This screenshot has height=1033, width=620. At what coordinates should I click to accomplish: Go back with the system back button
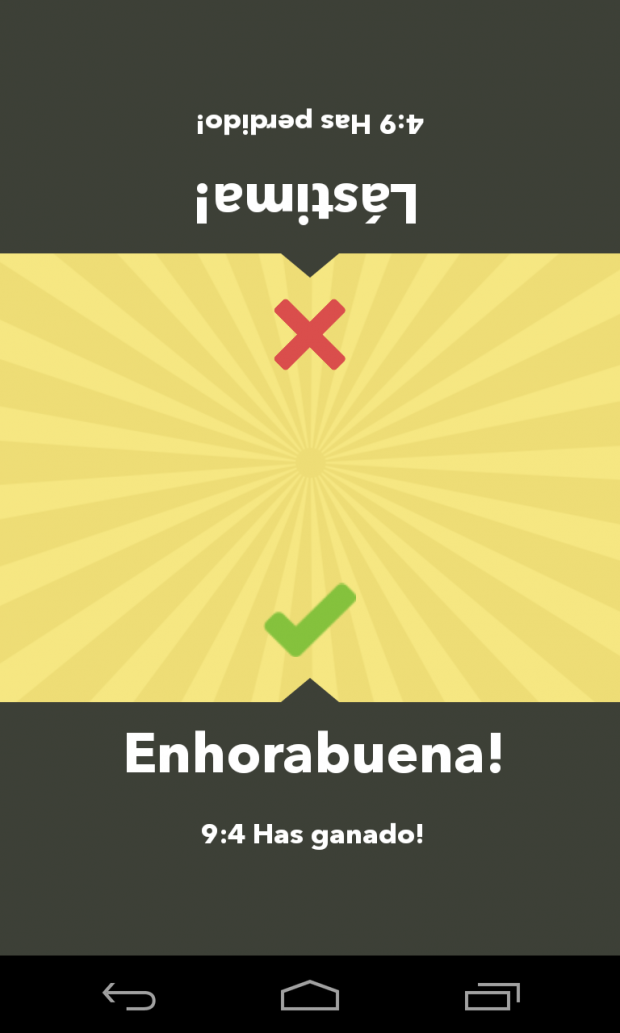[x=129, y=996]
